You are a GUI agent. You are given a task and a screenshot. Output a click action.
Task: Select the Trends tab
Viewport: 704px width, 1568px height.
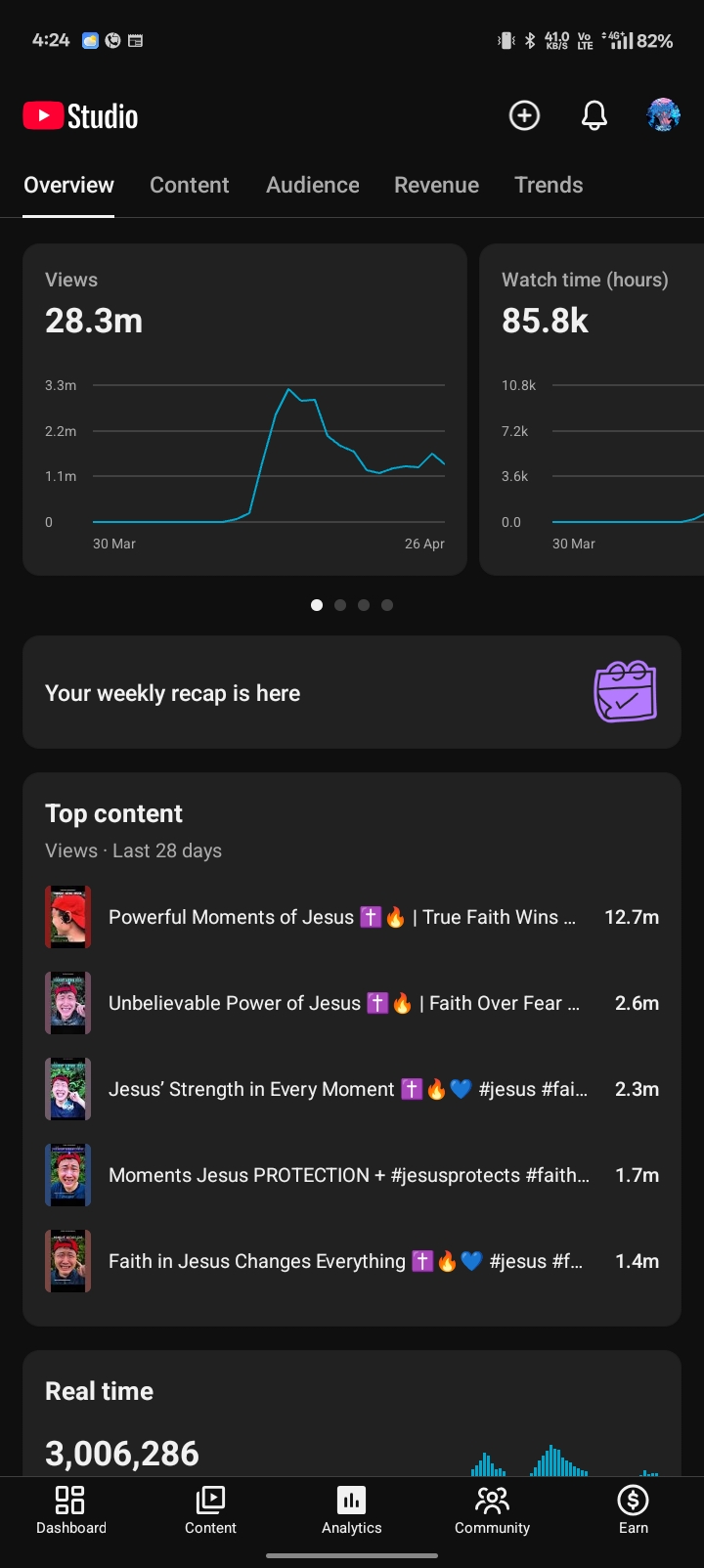[549, 185]
